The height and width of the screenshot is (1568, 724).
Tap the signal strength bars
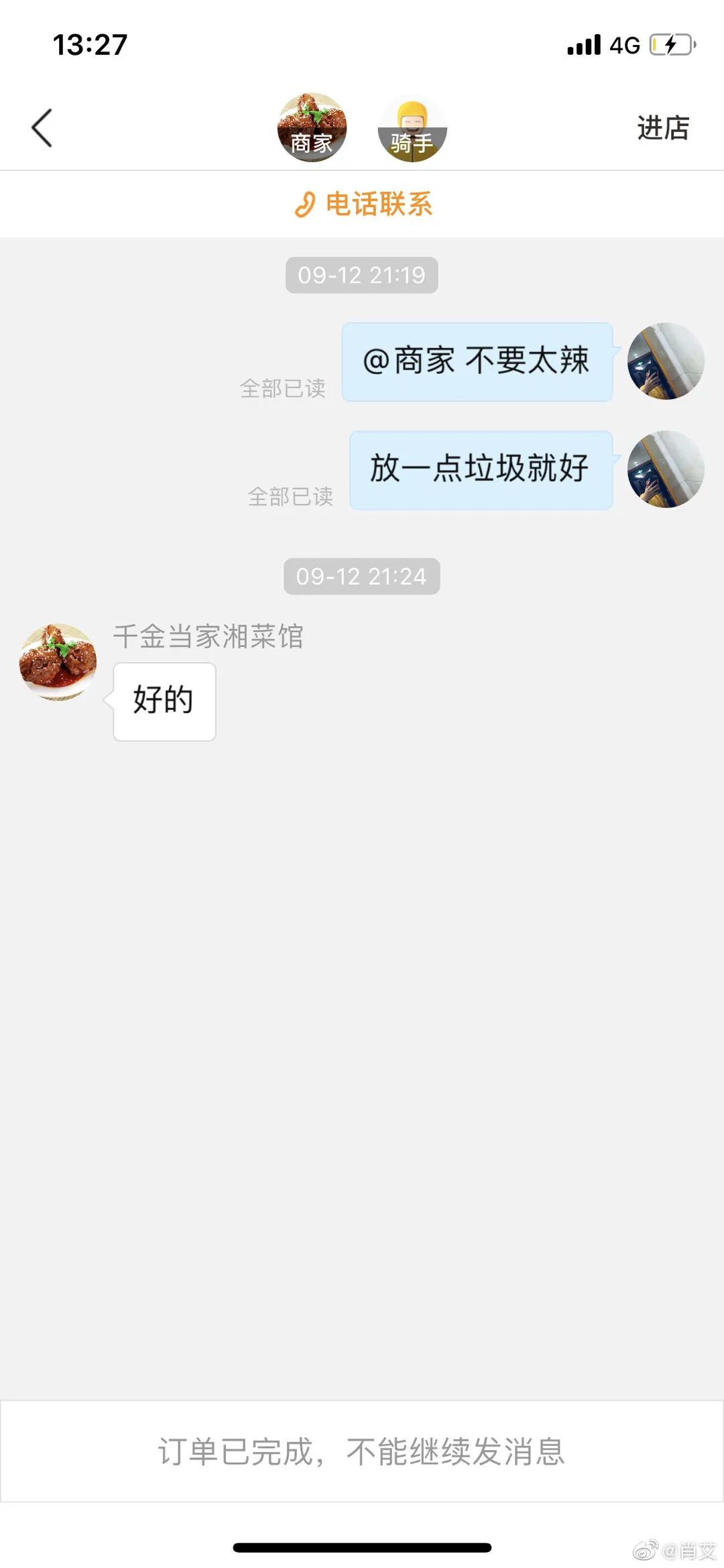click(x=583, y=43)
